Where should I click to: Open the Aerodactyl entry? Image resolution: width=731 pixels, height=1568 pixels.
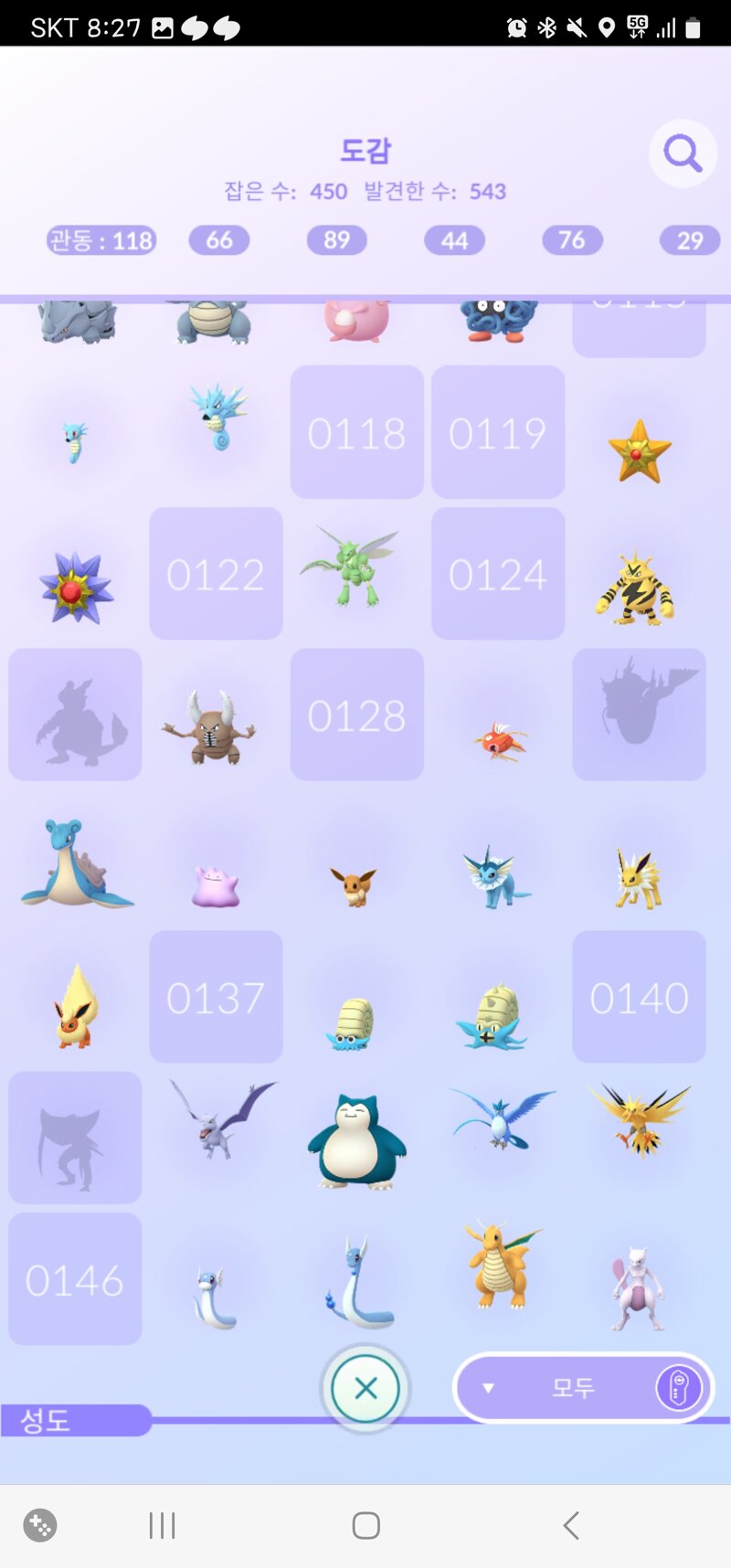pos(217,1119)
